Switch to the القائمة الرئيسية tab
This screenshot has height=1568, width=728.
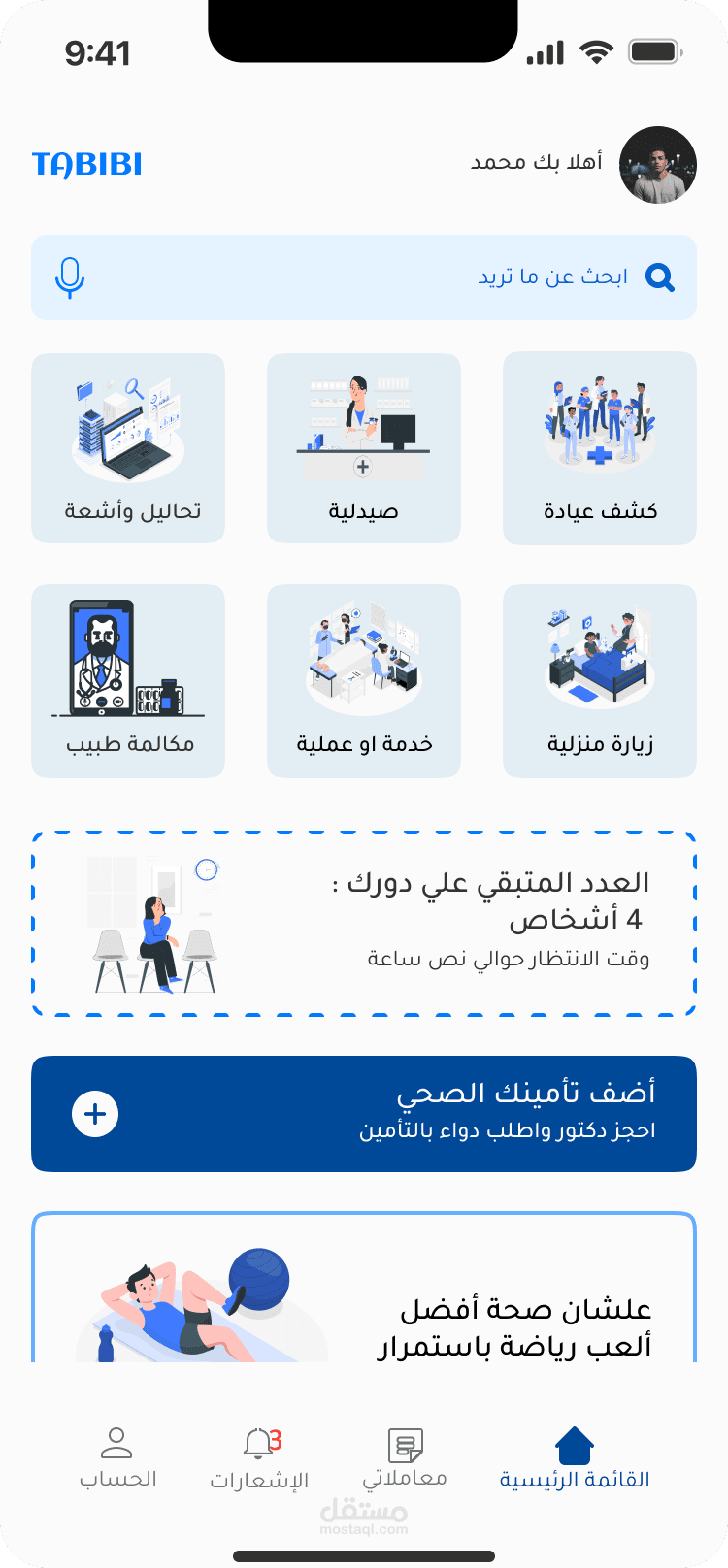point(575,1458)
